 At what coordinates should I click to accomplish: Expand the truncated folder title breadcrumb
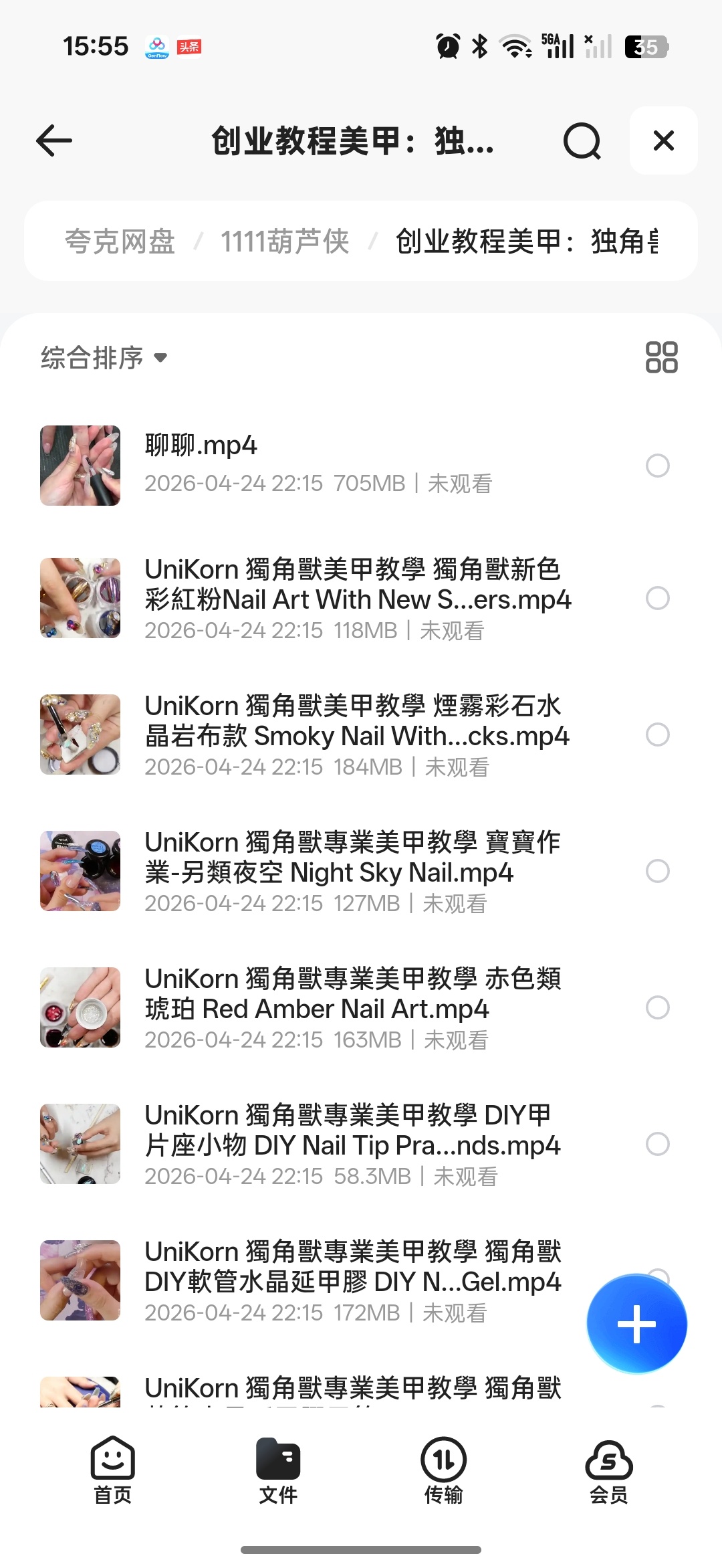click(x=527, y=241)
